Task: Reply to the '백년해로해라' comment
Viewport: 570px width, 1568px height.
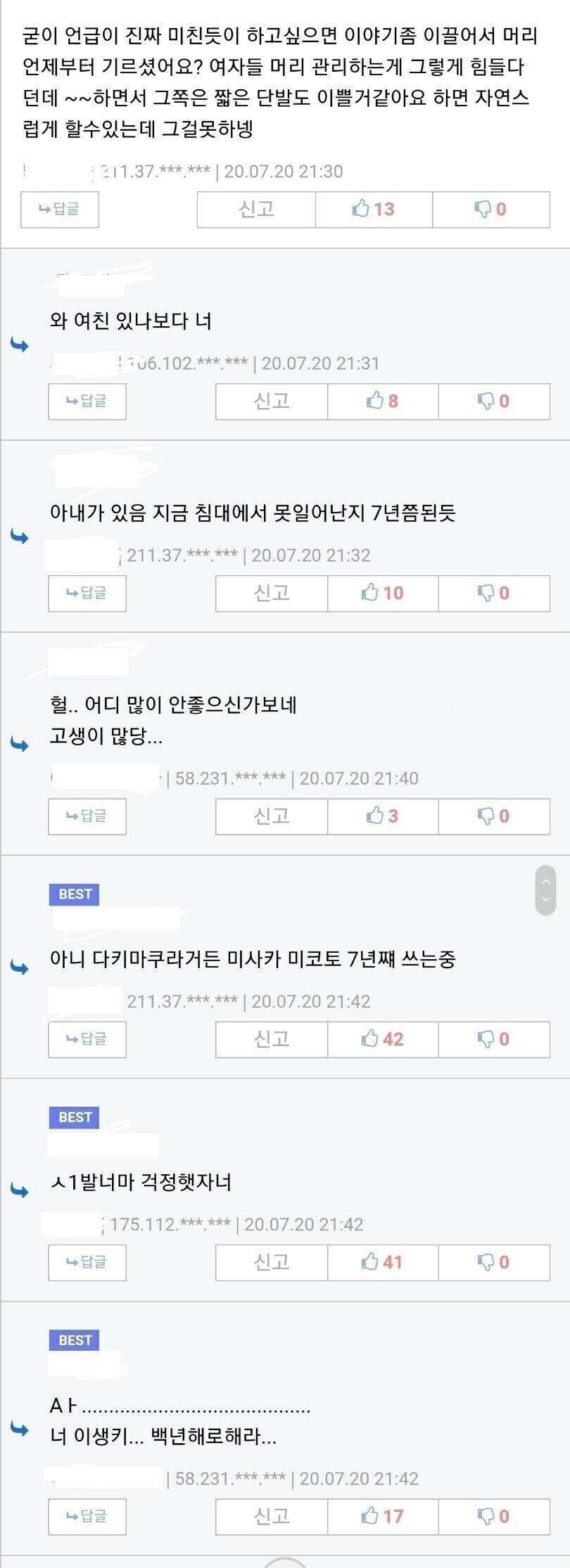Action: coord(87,1516)
